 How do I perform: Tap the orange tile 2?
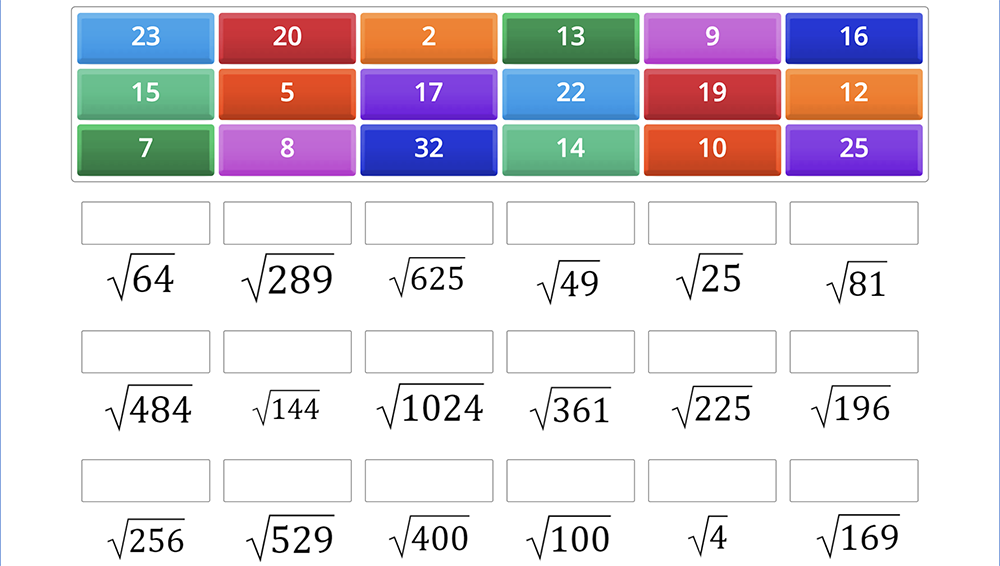point(429,38)
